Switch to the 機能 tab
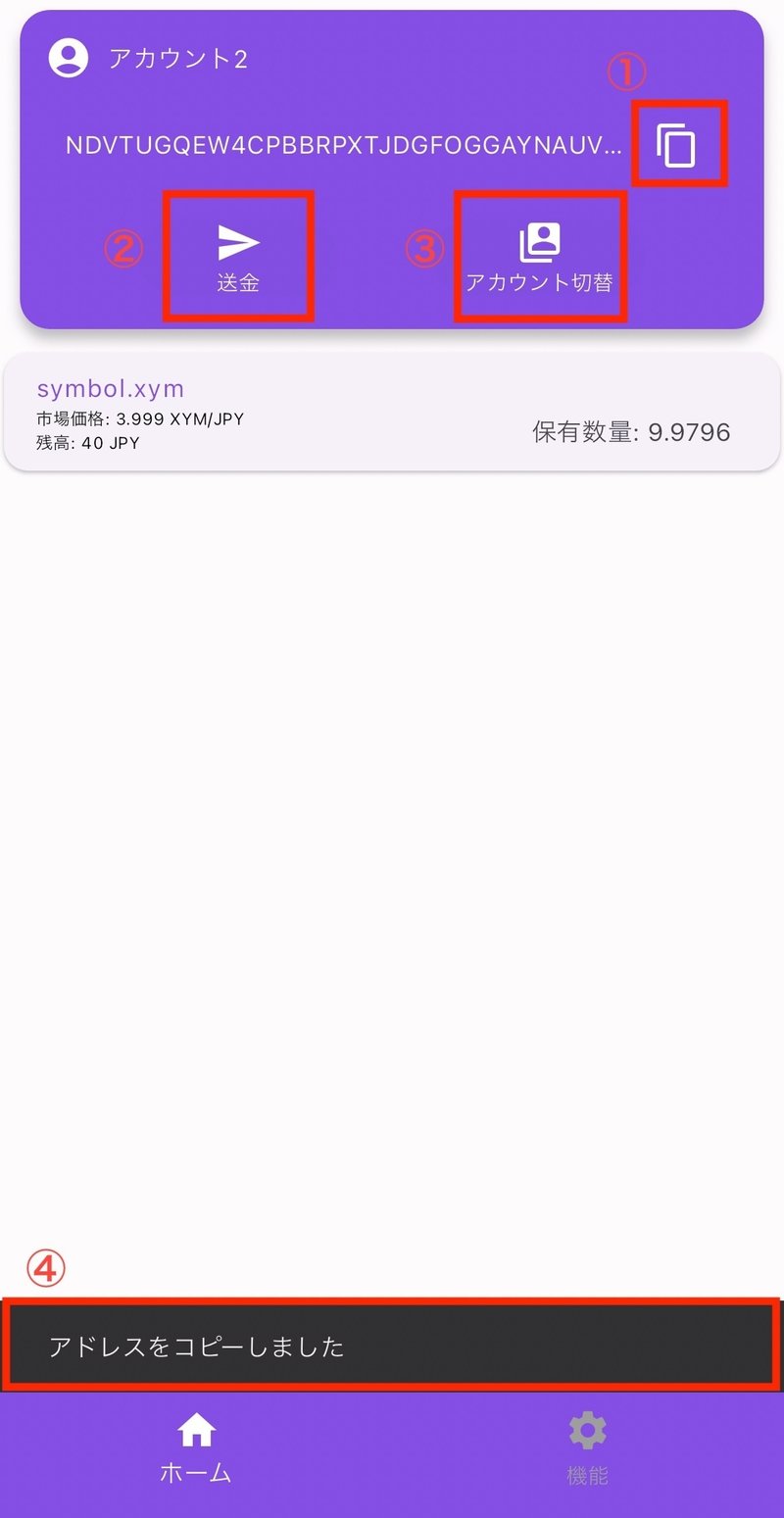This screenshot has height=1518, width=784. [x=587, y=1449]
